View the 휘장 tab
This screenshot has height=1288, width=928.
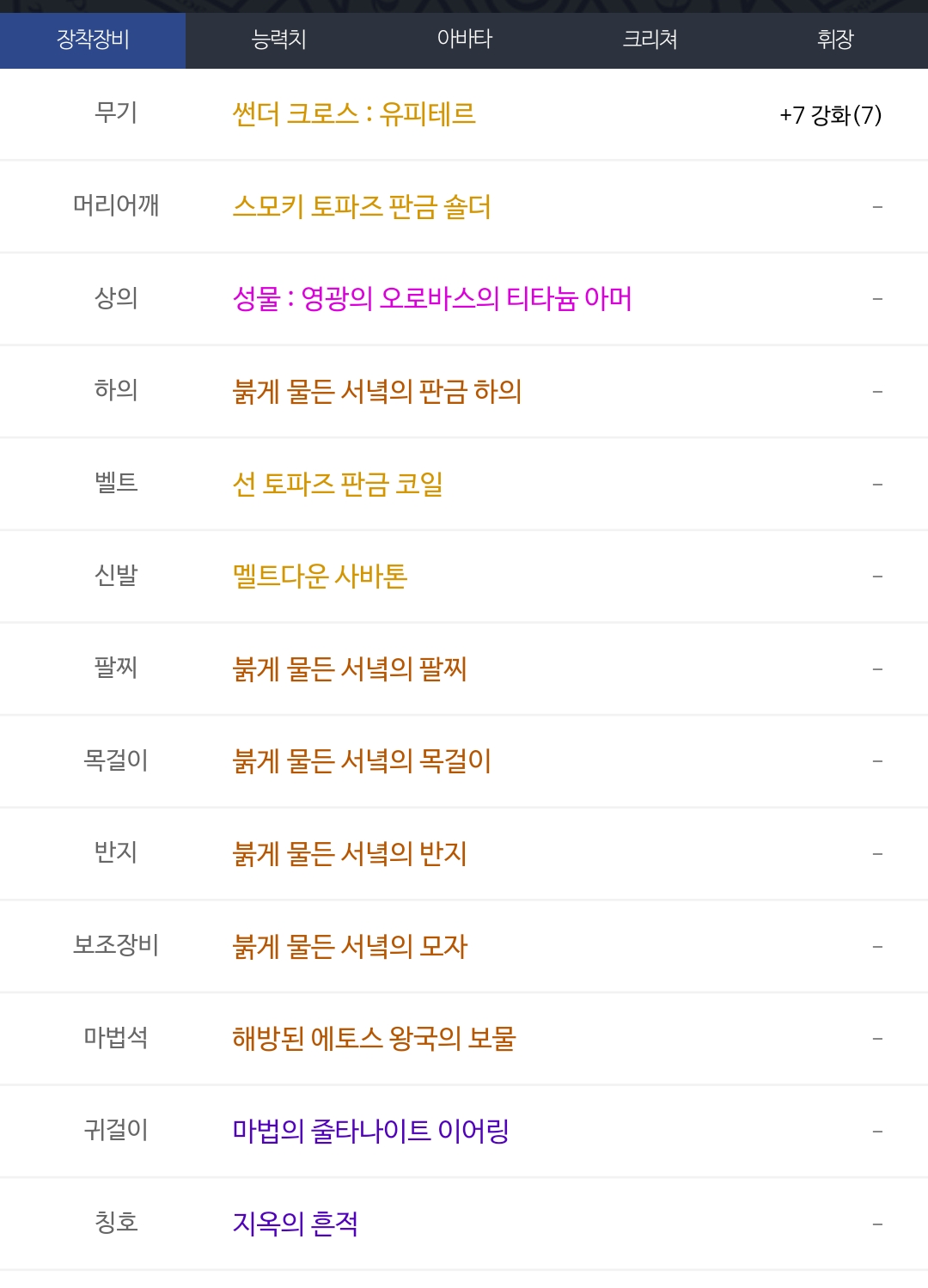(834, 40)
